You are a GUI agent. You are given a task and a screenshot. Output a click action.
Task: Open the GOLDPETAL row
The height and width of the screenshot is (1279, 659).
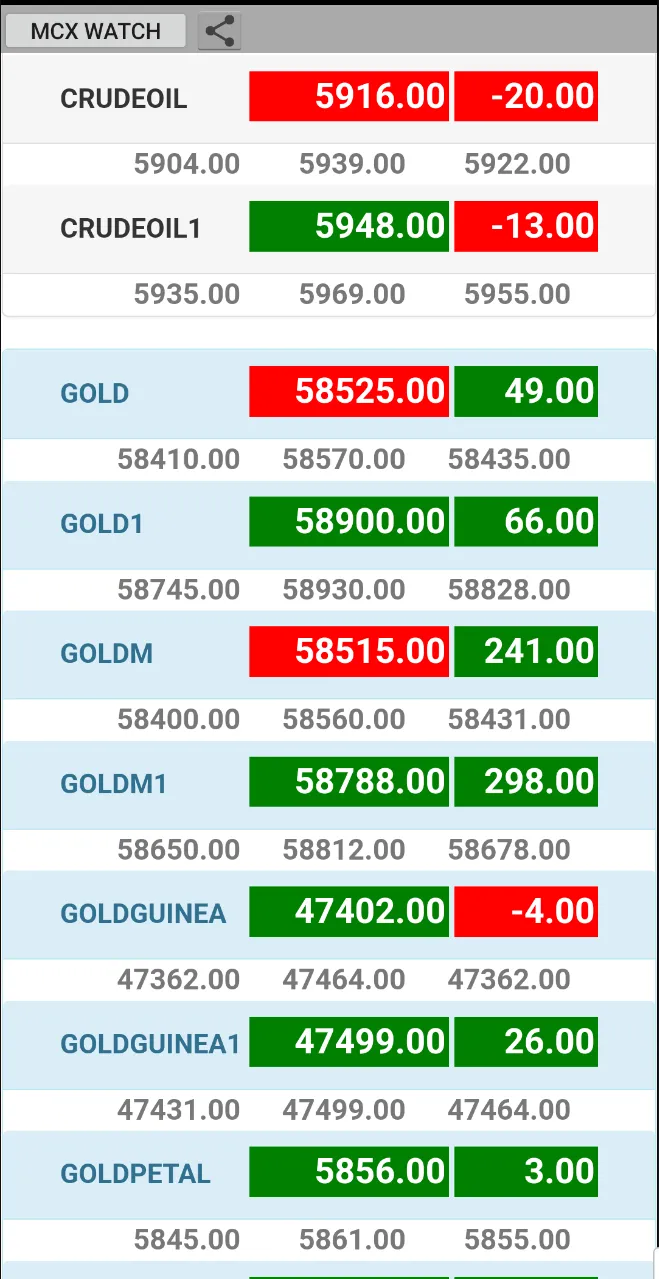[135, 1173]
